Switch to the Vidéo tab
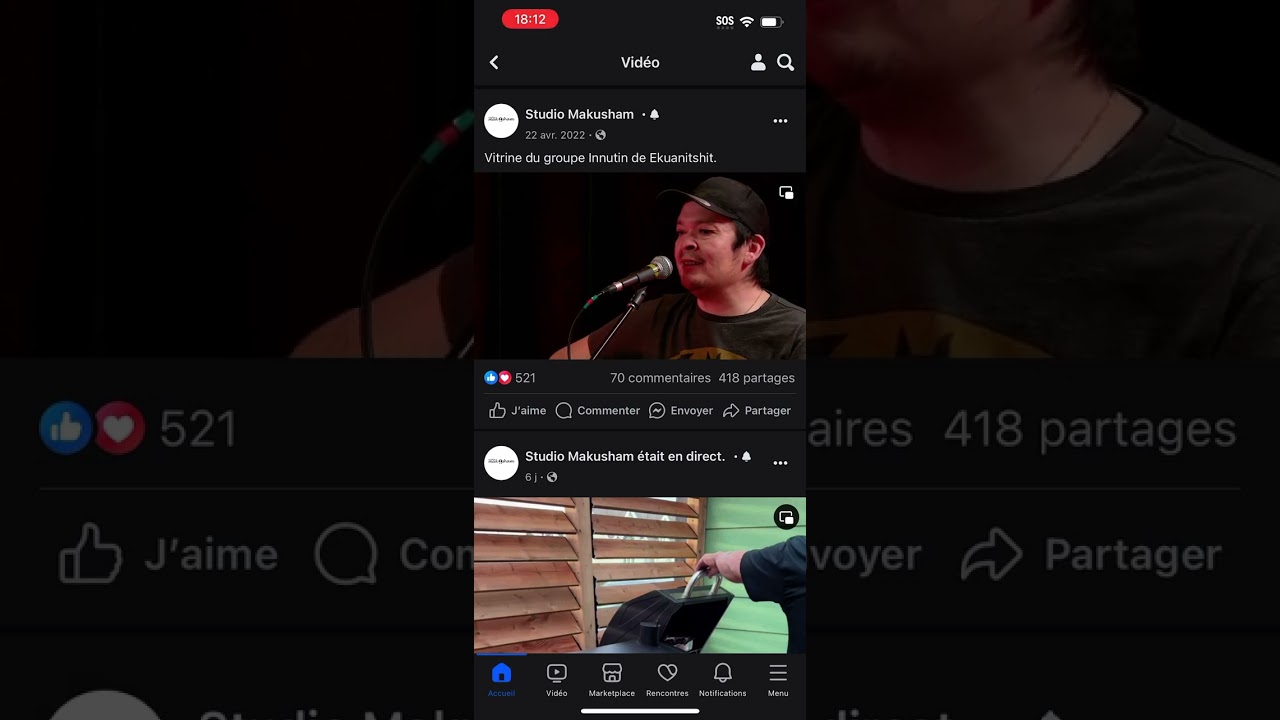This screenshot has width=1280, height=720. (x=557, y=679)
